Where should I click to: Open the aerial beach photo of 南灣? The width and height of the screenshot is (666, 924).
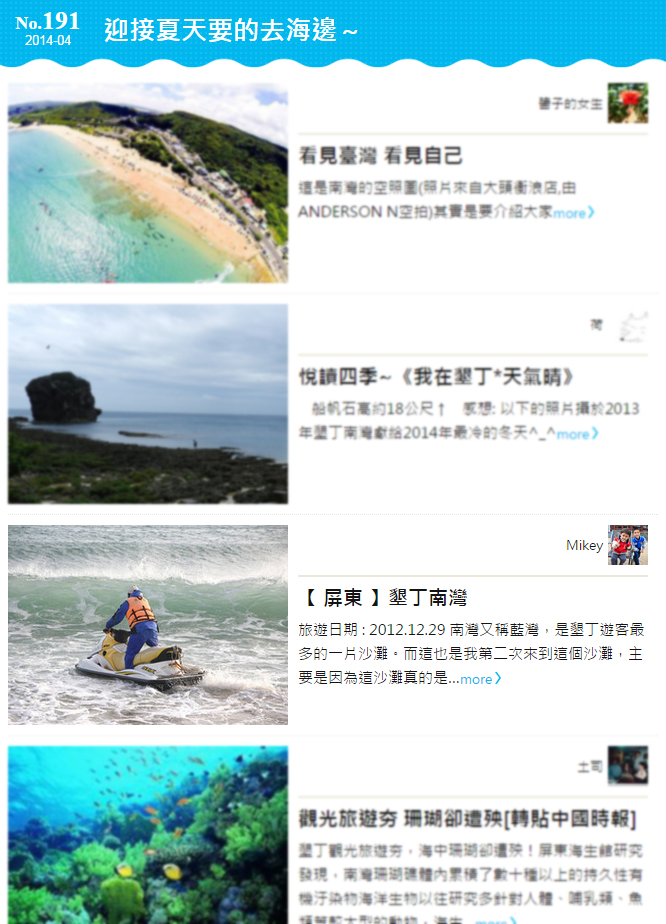[148, 183]
